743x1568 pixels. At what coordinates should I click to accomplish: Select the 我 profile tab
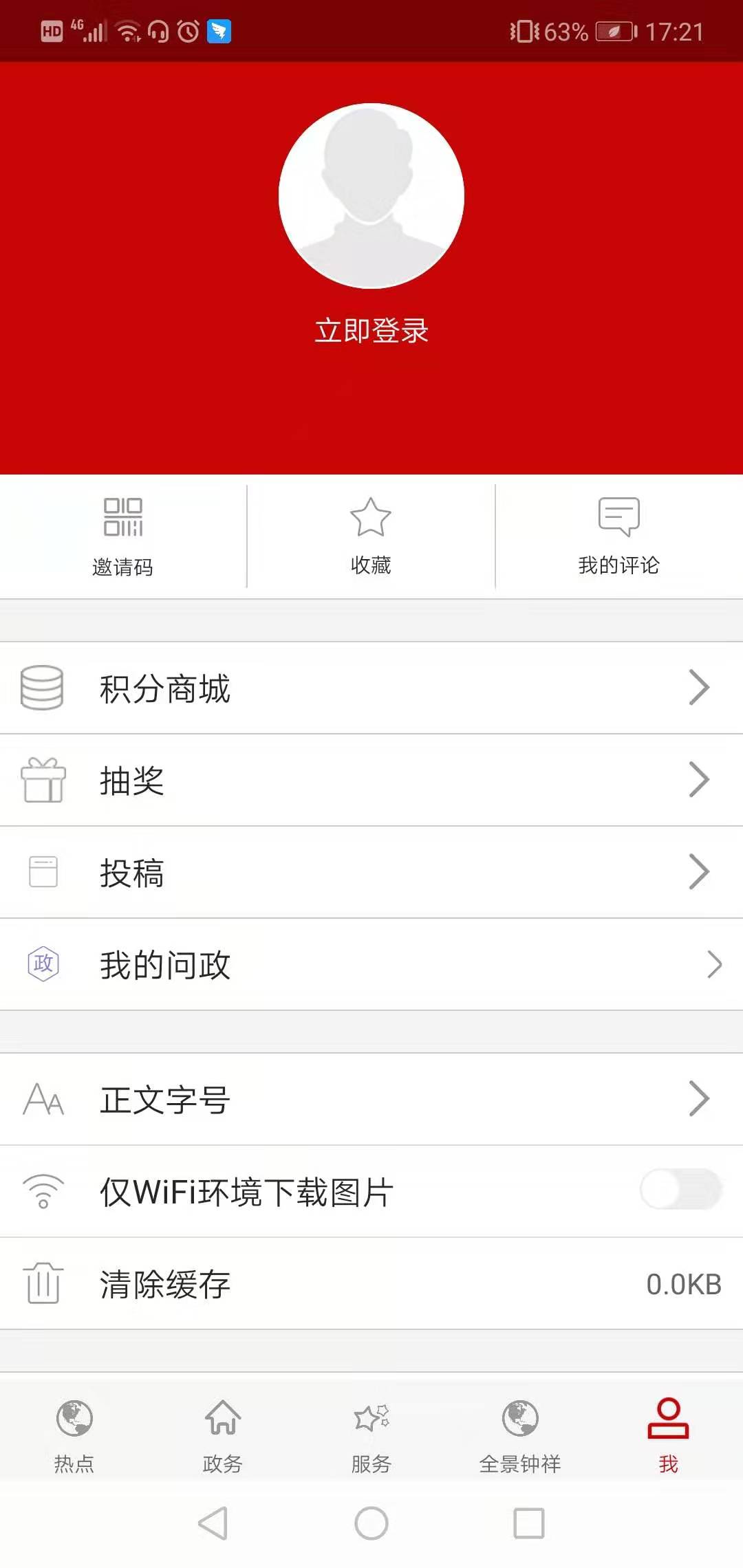click(668, 1433)
